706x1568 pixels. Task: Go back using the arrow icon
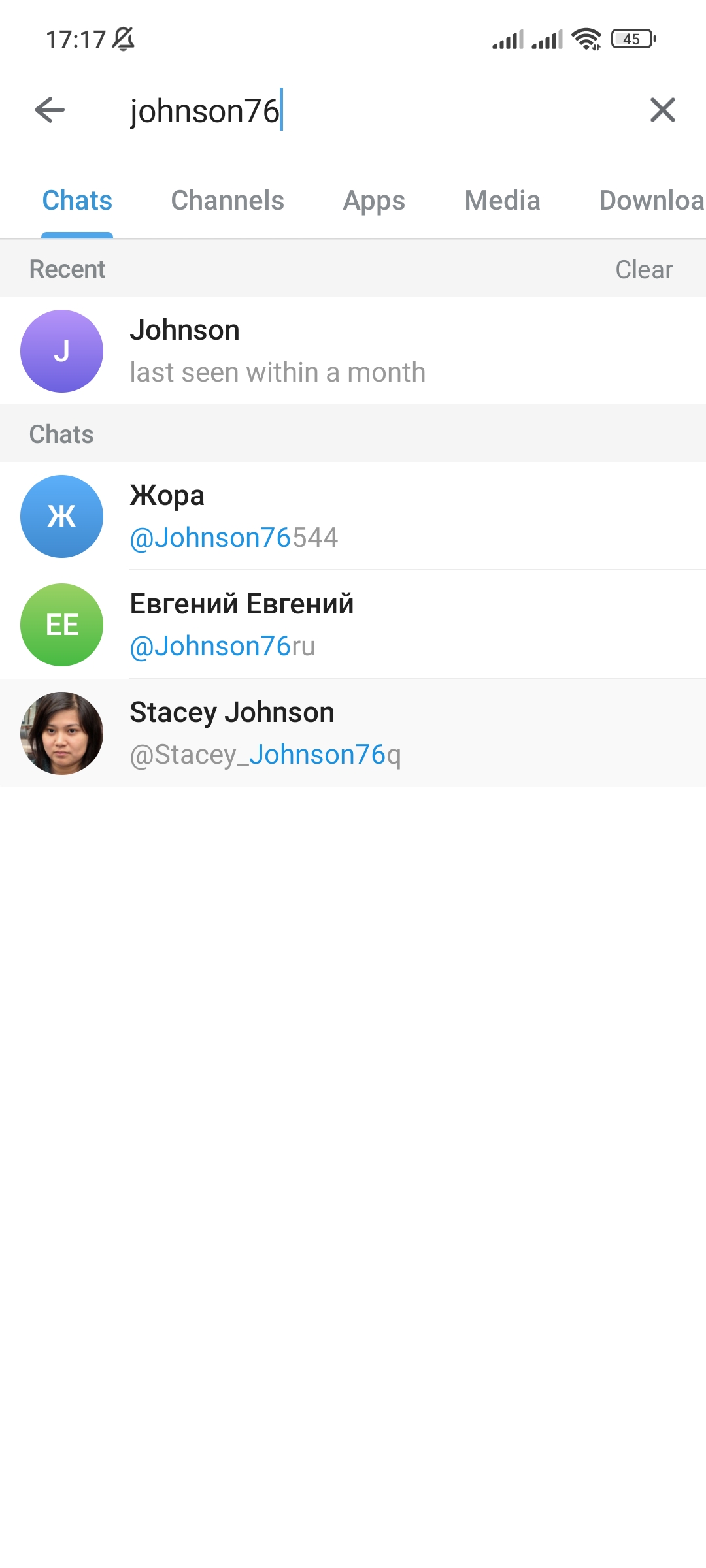pyautogui.click(x=50, y=110)
